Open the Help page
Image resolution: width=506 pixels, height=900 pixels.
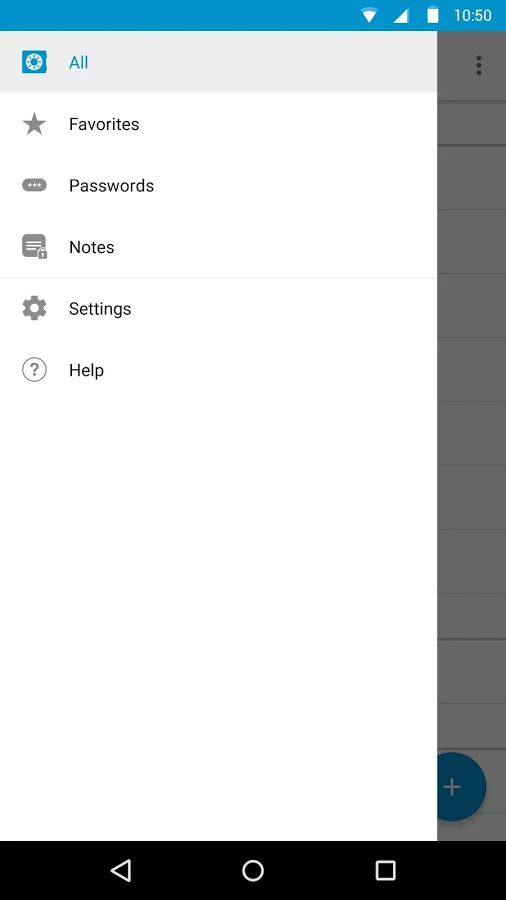pyautogui.click(x=218, y=370)
